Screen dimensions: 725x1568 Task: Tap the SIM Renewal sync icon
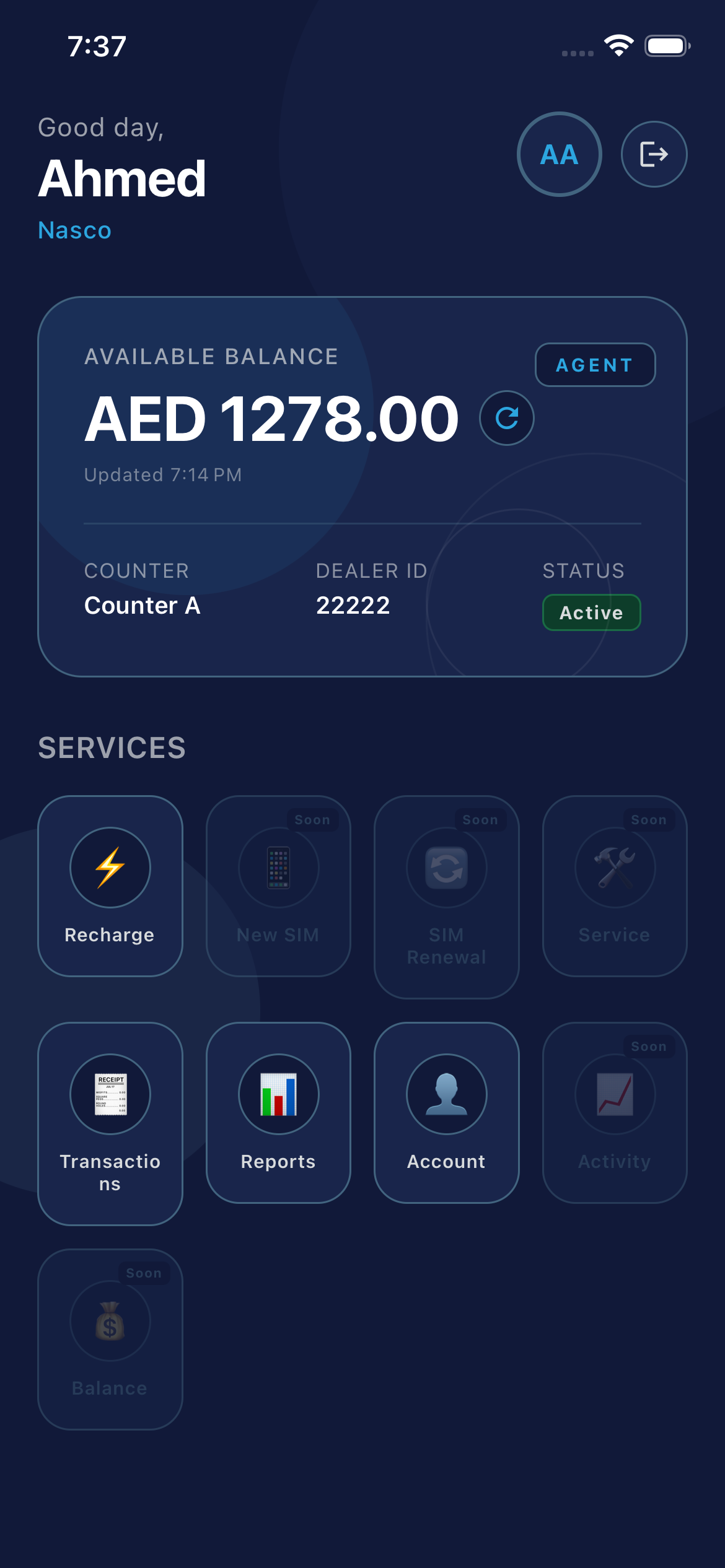coord(446,868)
